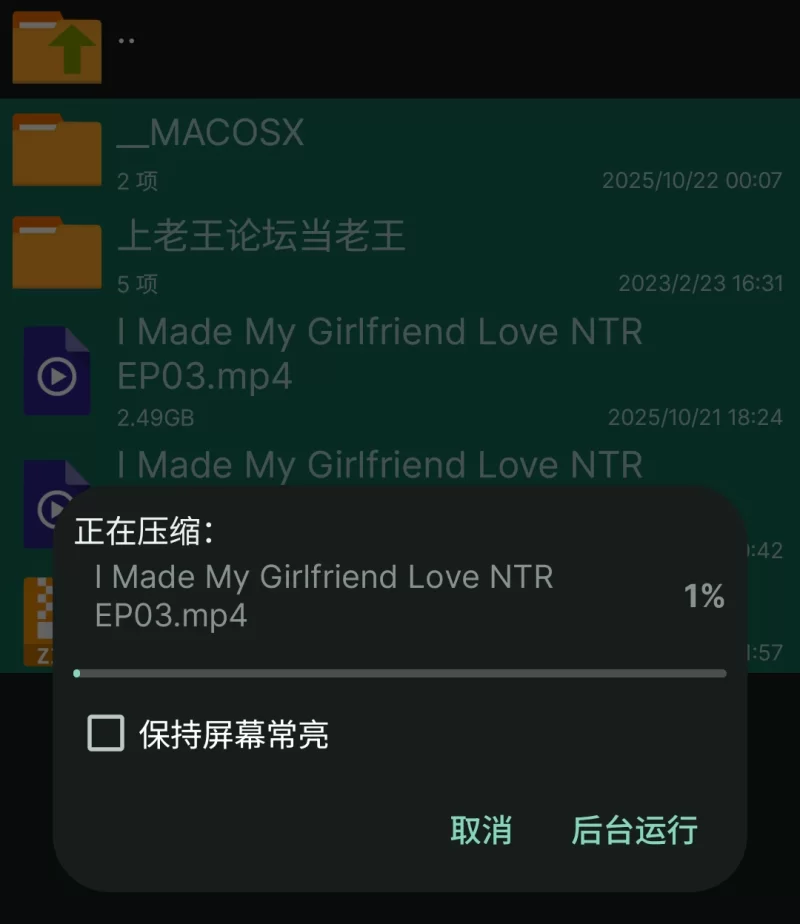The height and width of the screenshot is (924, 800).
Task: Enable the 保持屏幕常亮 checkbox
Action: click(x=106, y=734)
